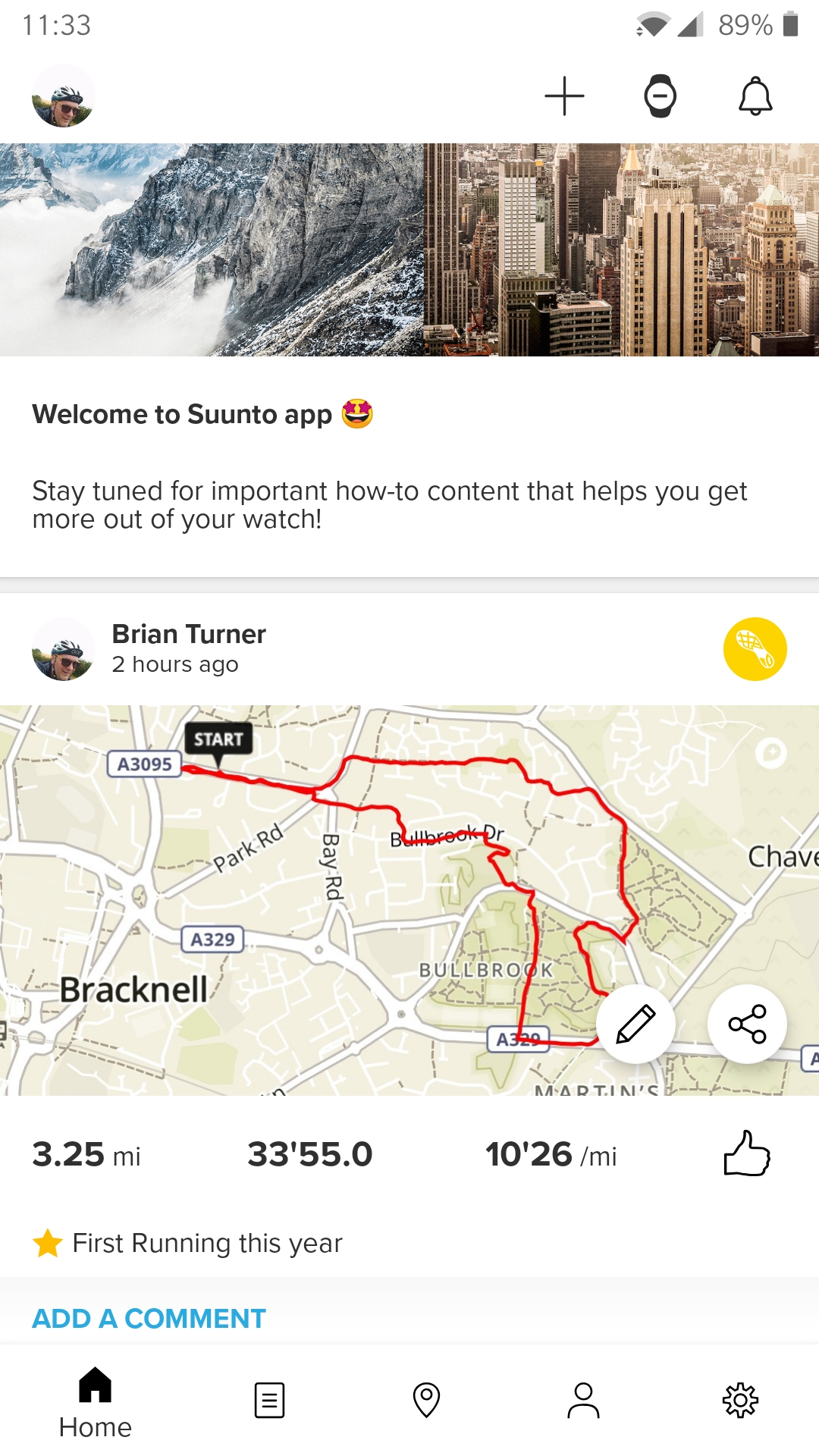Screen dimensions: 819x1456
Task: Add a new activity with plus icon
Action: click(564, 96)
